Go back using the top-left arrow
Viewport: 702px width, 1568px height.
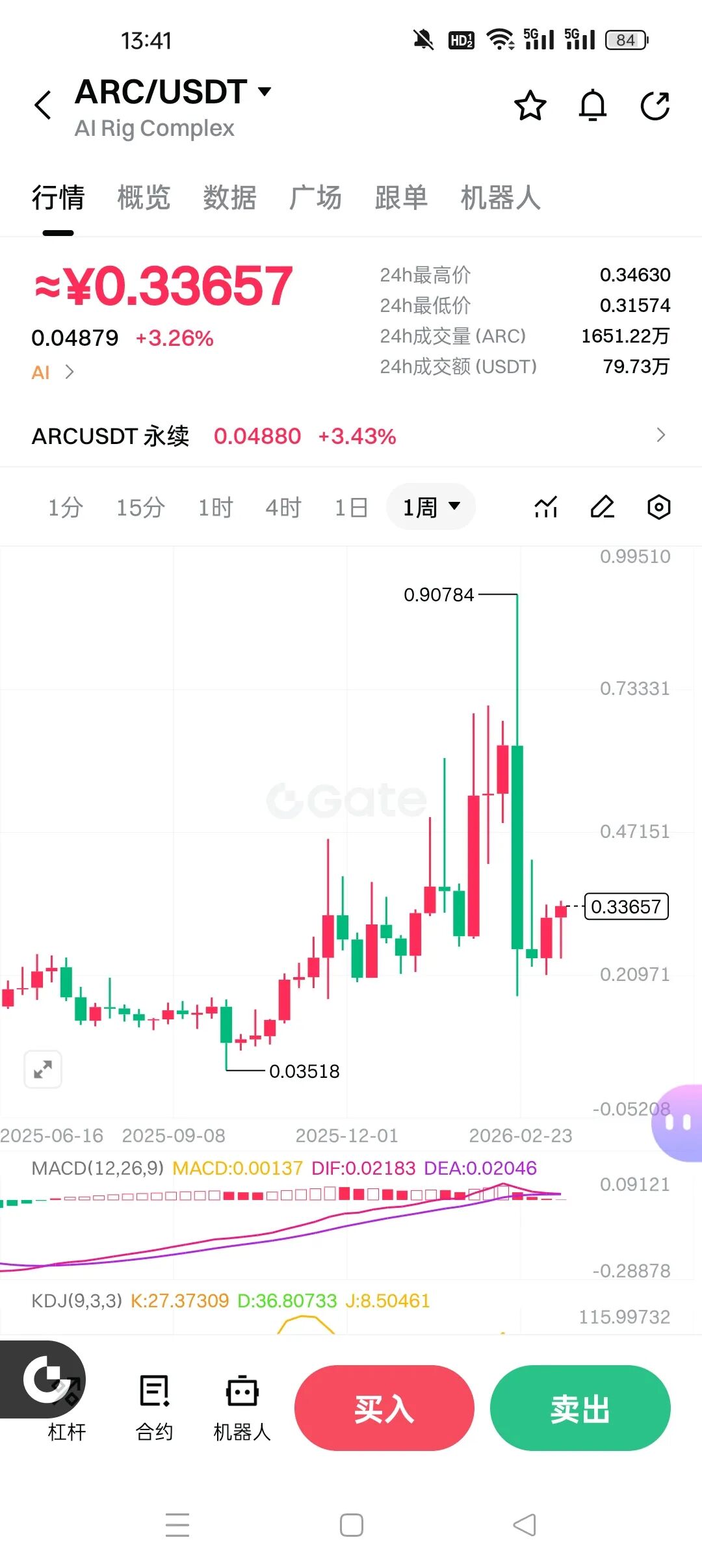[43, 105]
